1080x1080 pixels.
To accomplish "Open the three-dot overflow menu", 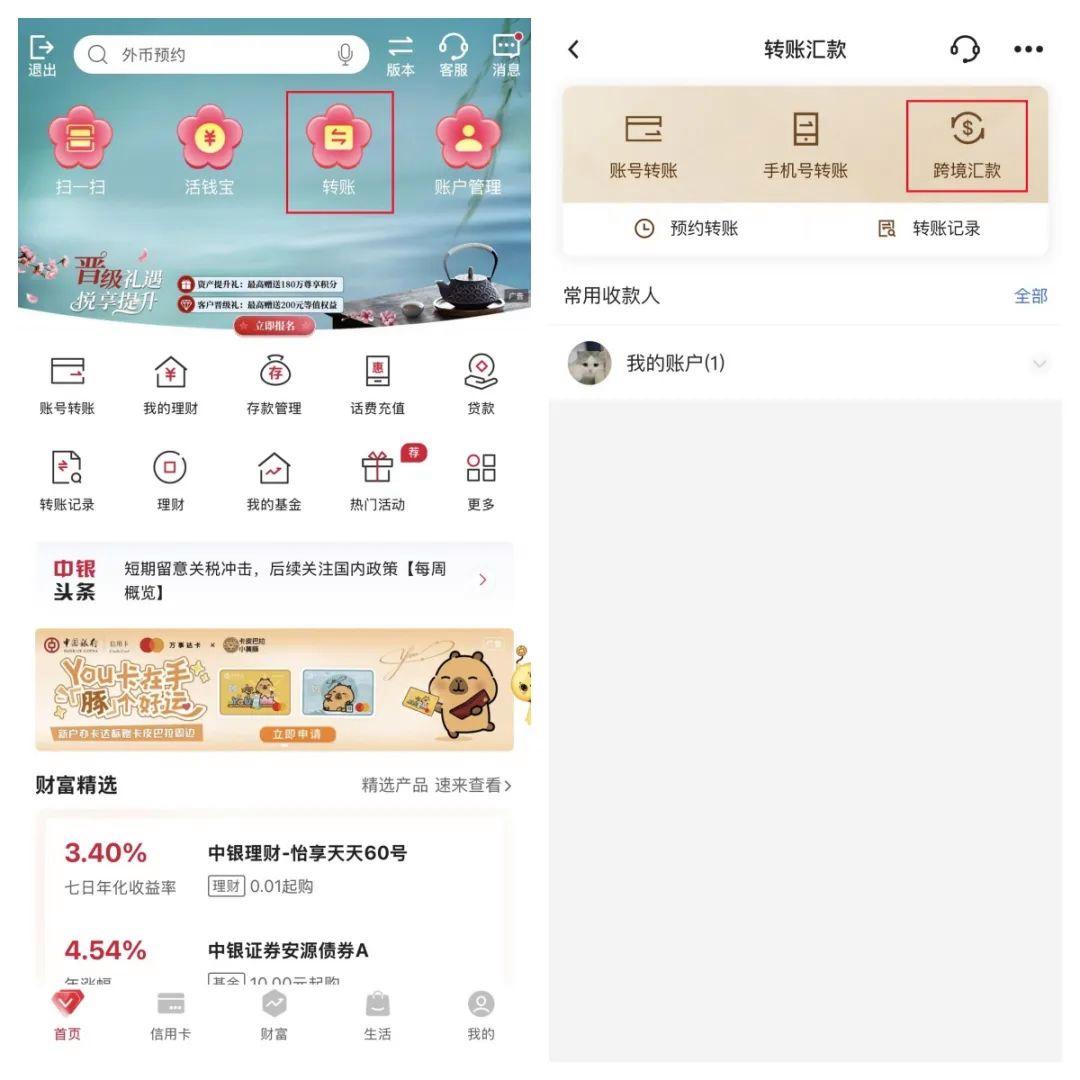I will pos(1028,50).
